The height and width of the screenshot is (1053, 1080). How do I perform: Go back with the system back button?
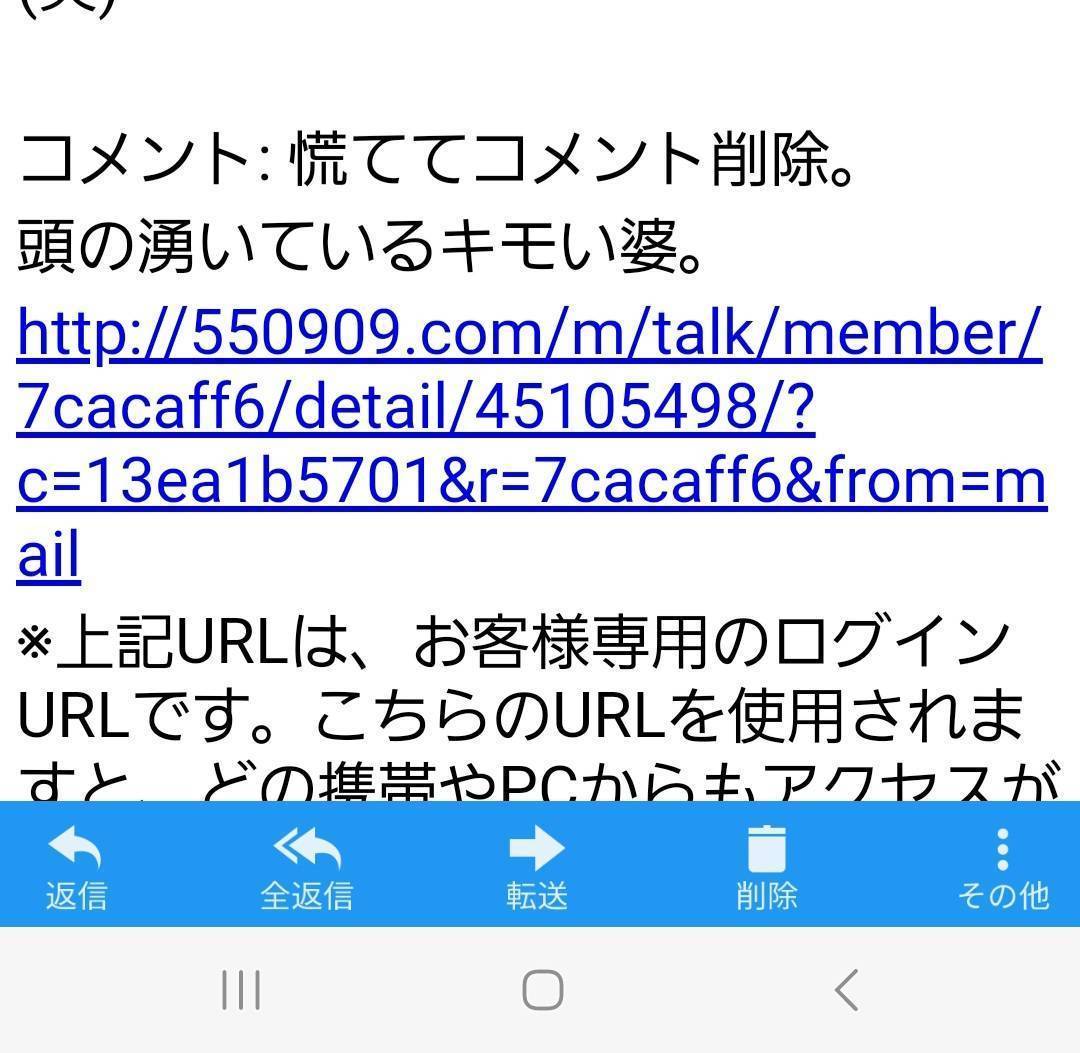846,991
